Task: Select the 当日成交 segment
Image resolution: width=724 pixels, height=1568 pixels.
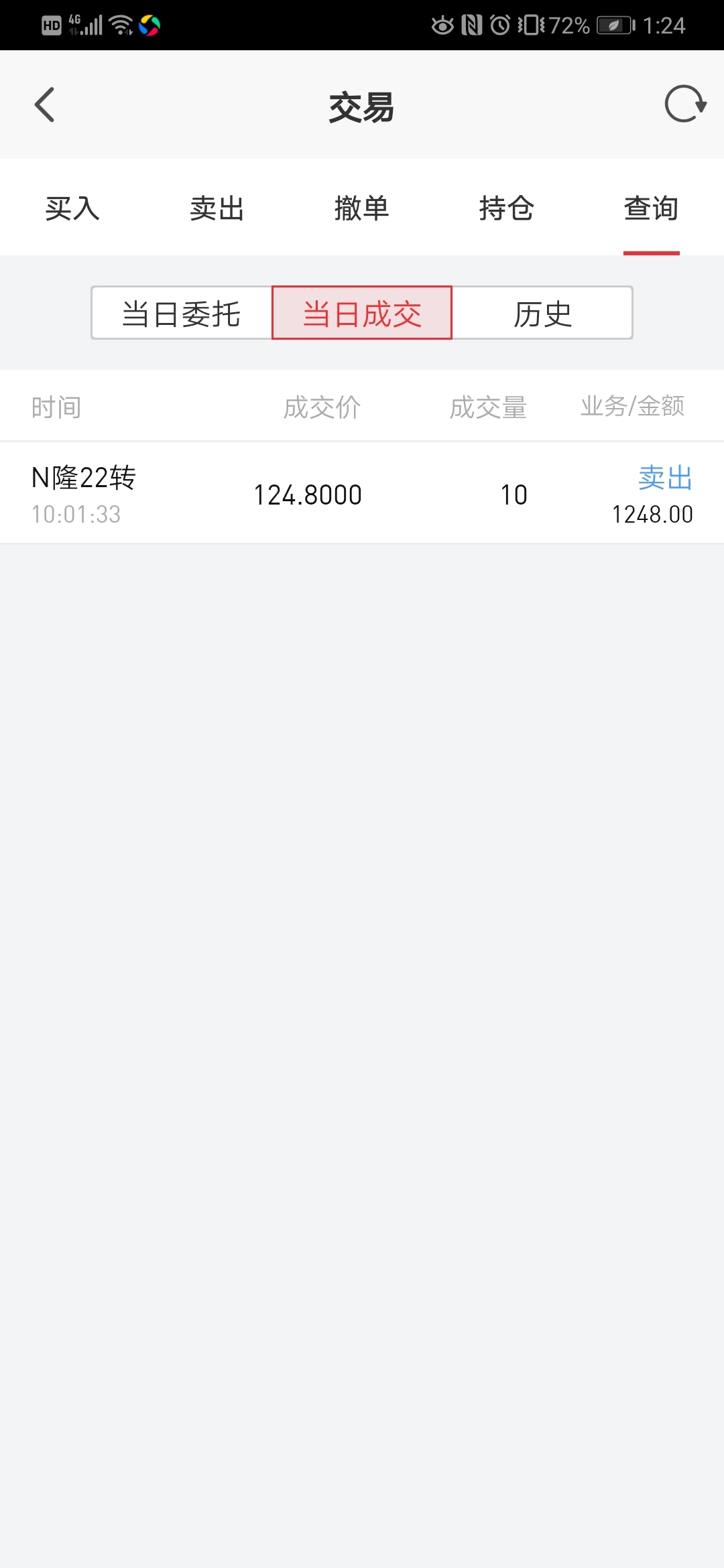Action: coord(362,313)
